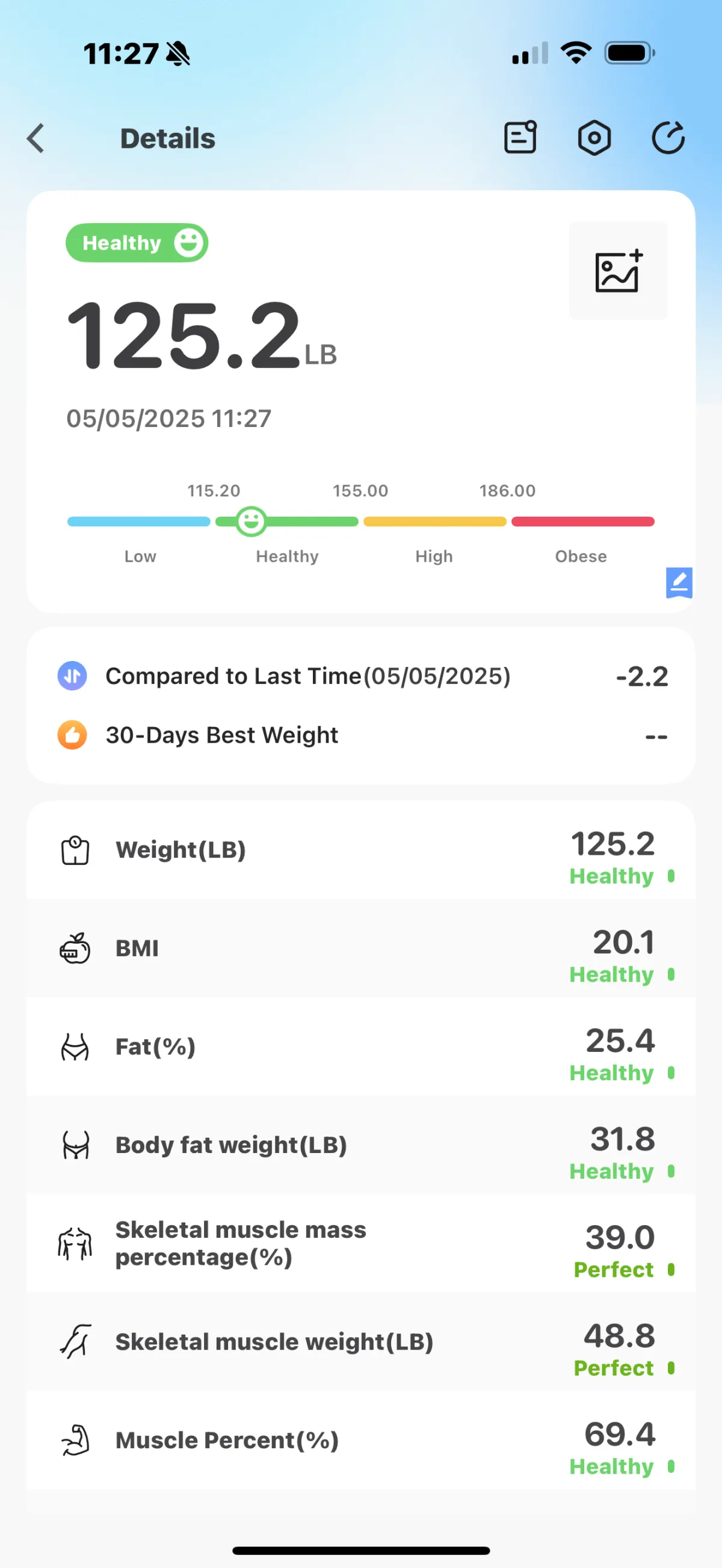Open Skeletal muscle mass percentage row
Image resolution: width=722 pixels, height=1568 pixels.
pos(361,1244)
